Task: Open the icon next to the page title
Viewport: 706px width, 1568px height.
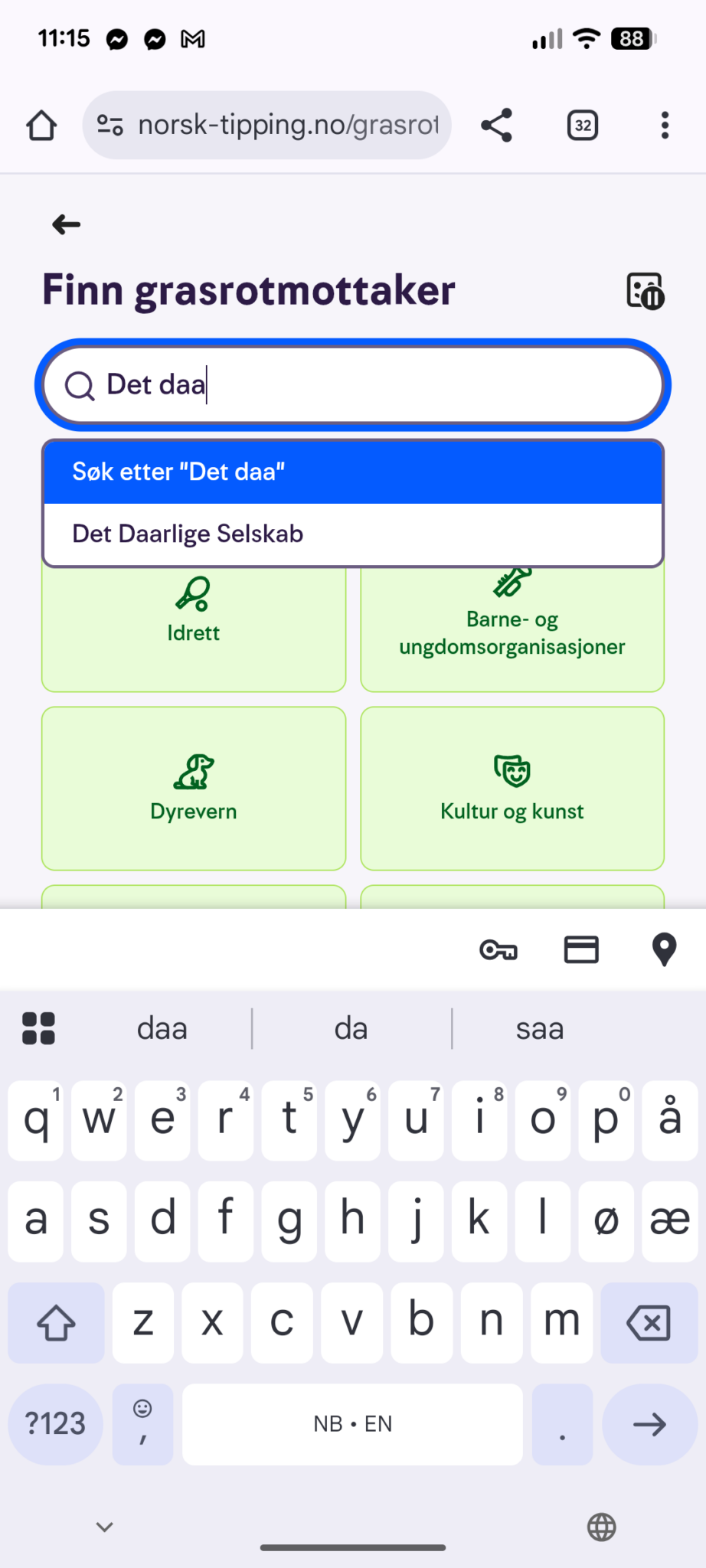Action: 645,291
